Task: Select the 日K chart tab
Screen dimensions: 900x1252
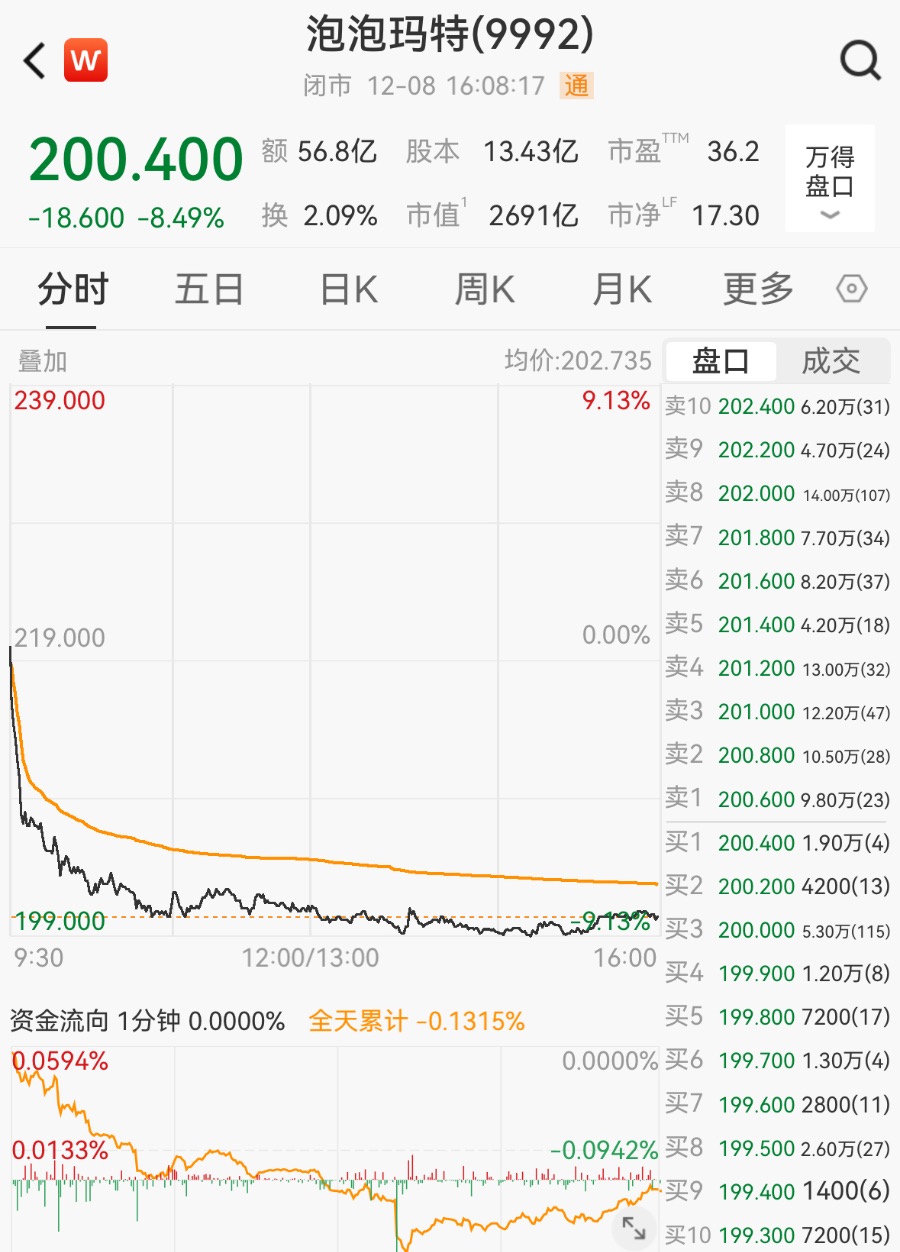Action: 348,290
